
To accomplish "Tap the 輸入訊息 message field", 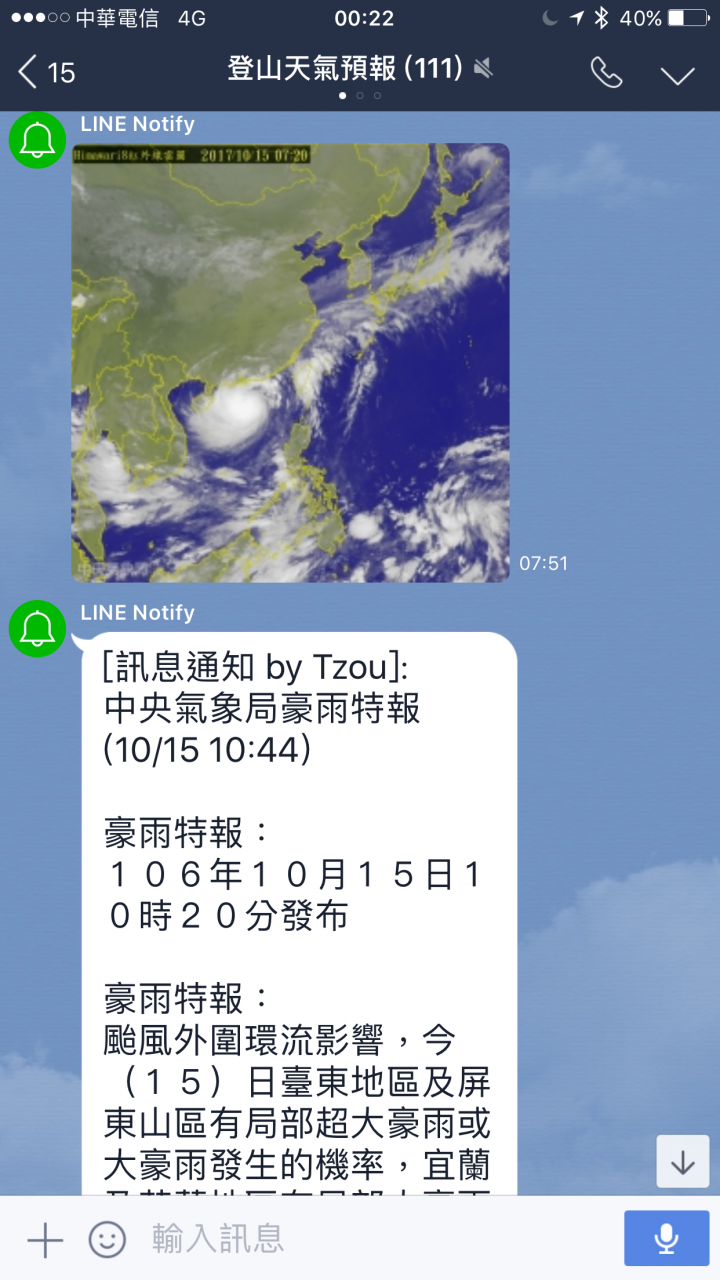I will (x=370, y=1240).
